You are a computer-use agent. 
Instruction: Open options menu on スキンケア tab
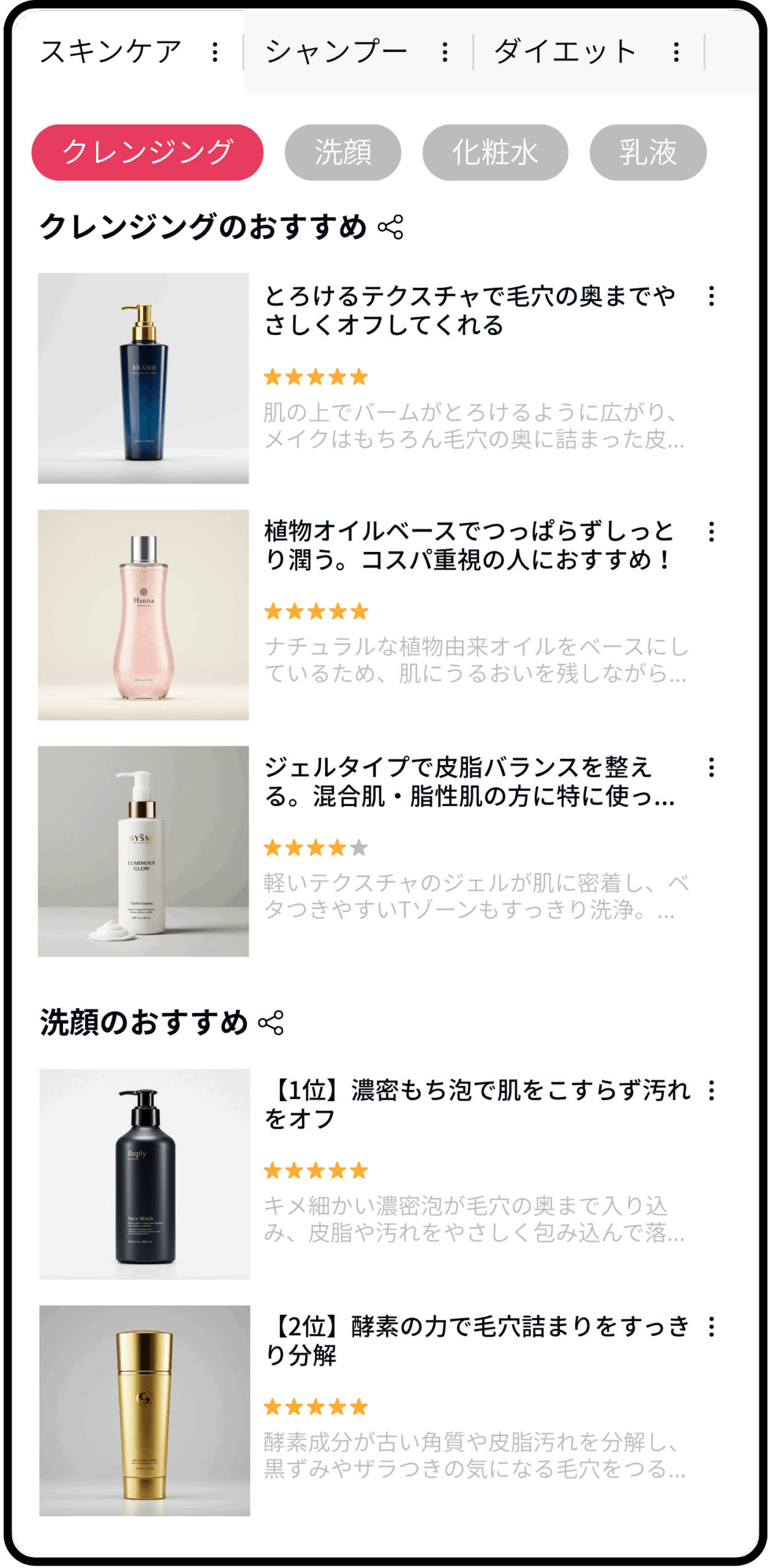click(216, 52)
